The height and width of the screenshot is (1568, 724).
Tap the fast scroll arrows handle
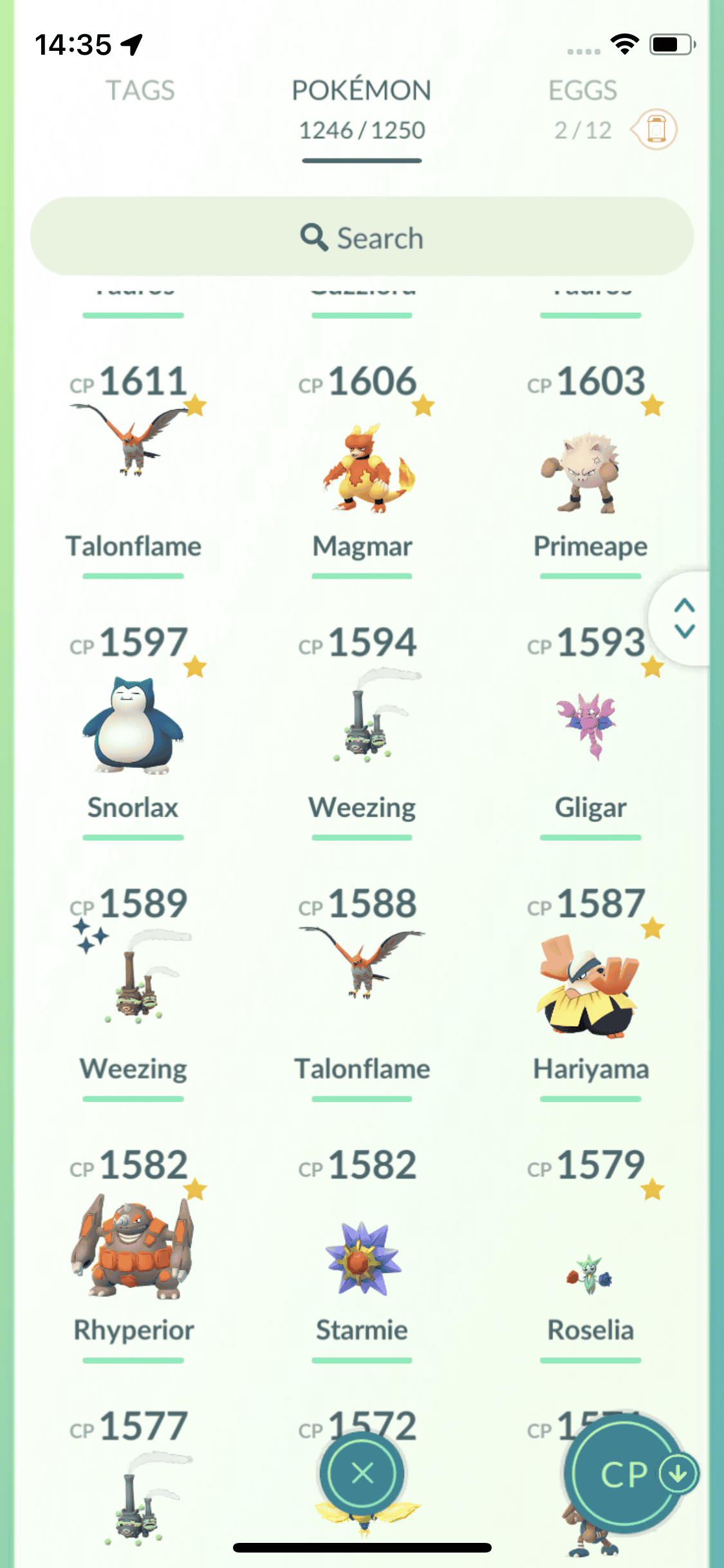pos(684,619)
